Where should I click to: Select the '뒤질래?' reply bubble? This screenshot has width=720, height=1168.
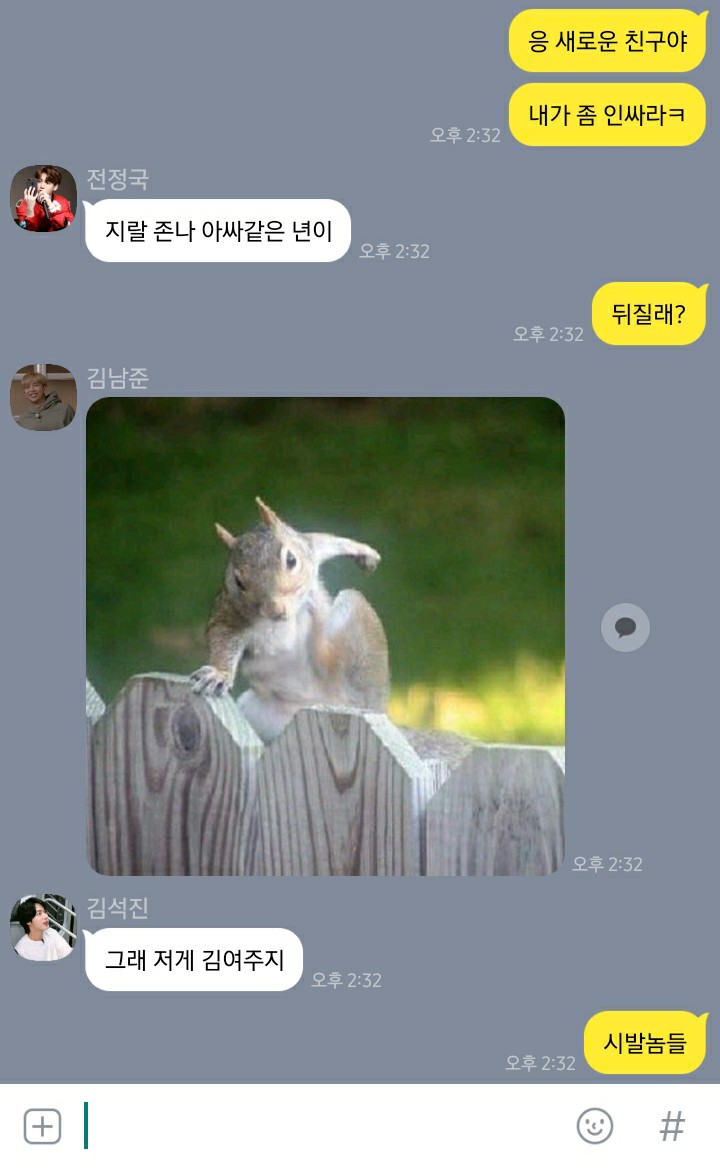(649, 313)
